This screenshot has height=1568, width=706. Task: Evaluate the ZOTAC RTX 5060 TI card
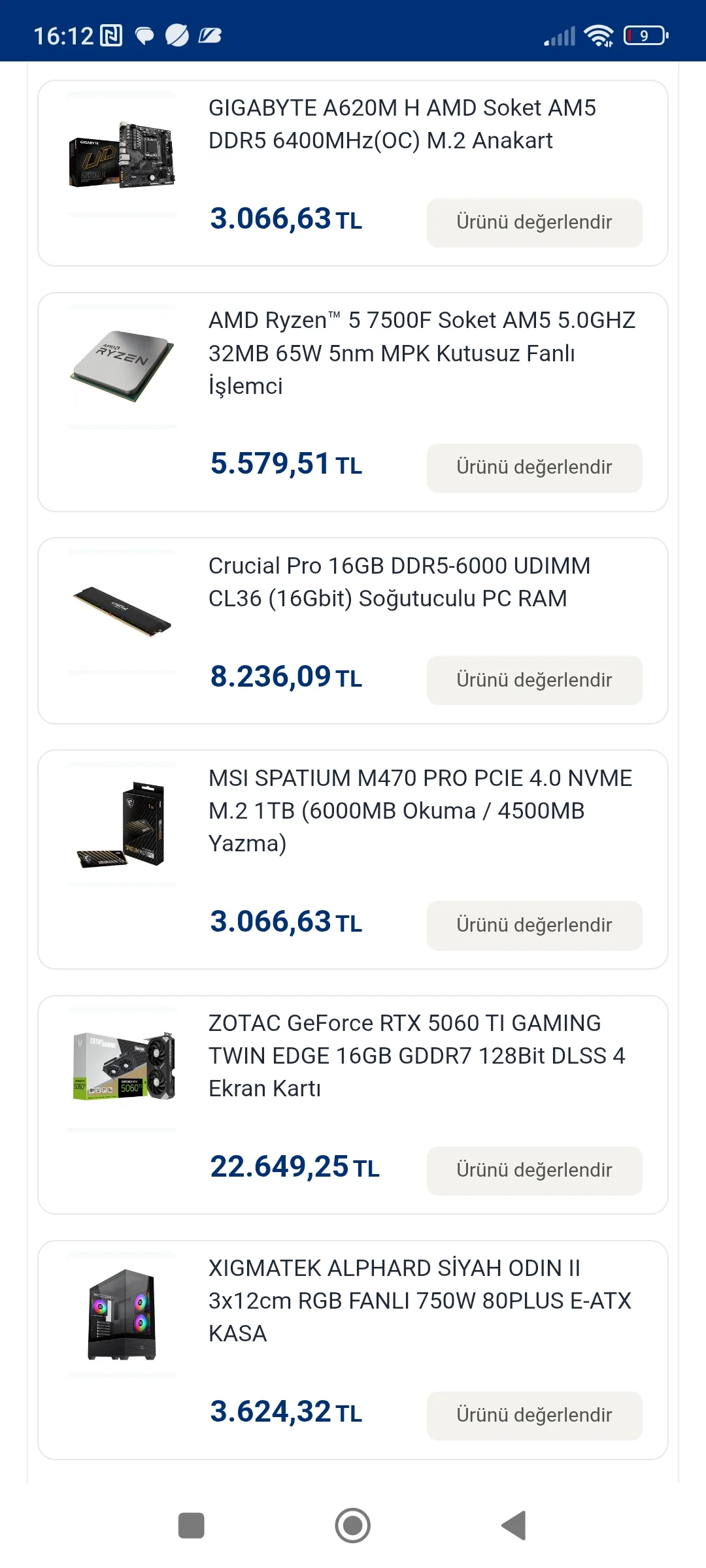[x=534, y=1170]
